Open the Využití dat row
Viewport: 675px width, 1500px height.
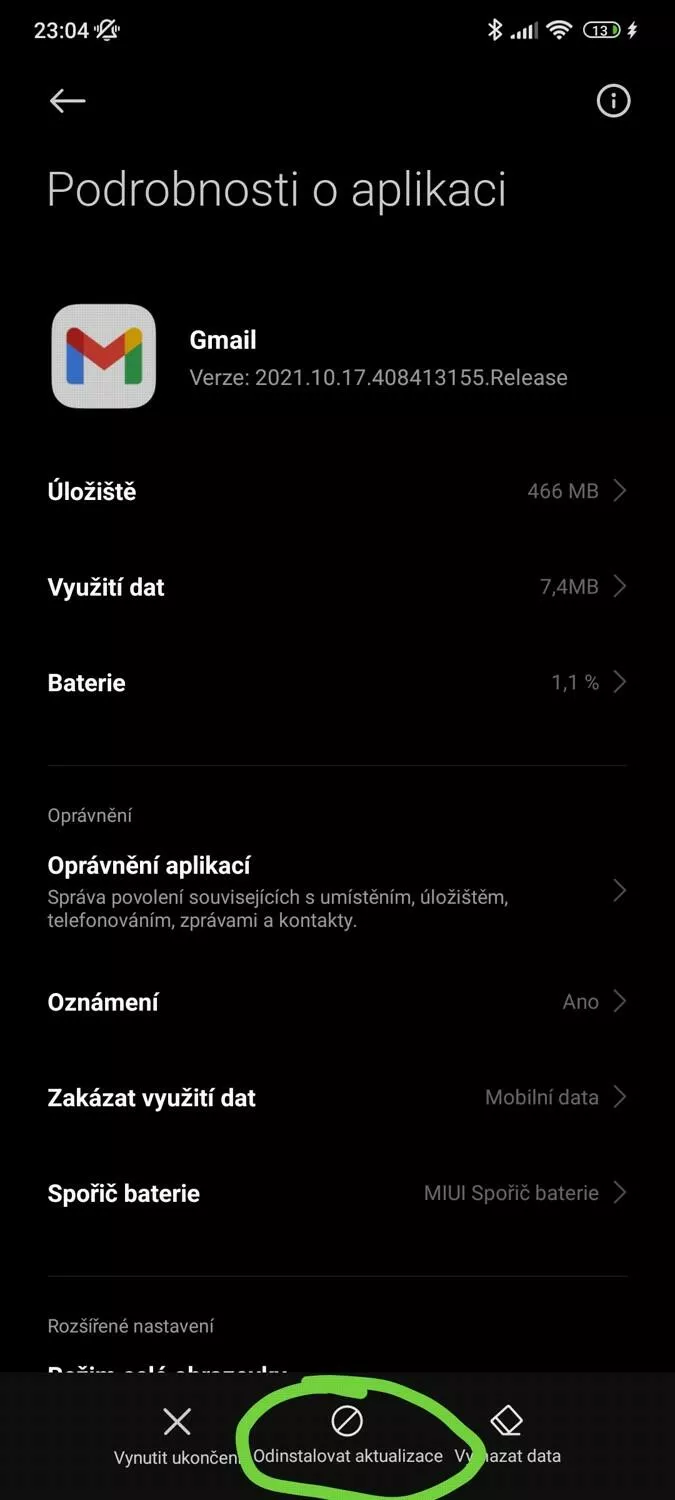[x=337, y=587]
